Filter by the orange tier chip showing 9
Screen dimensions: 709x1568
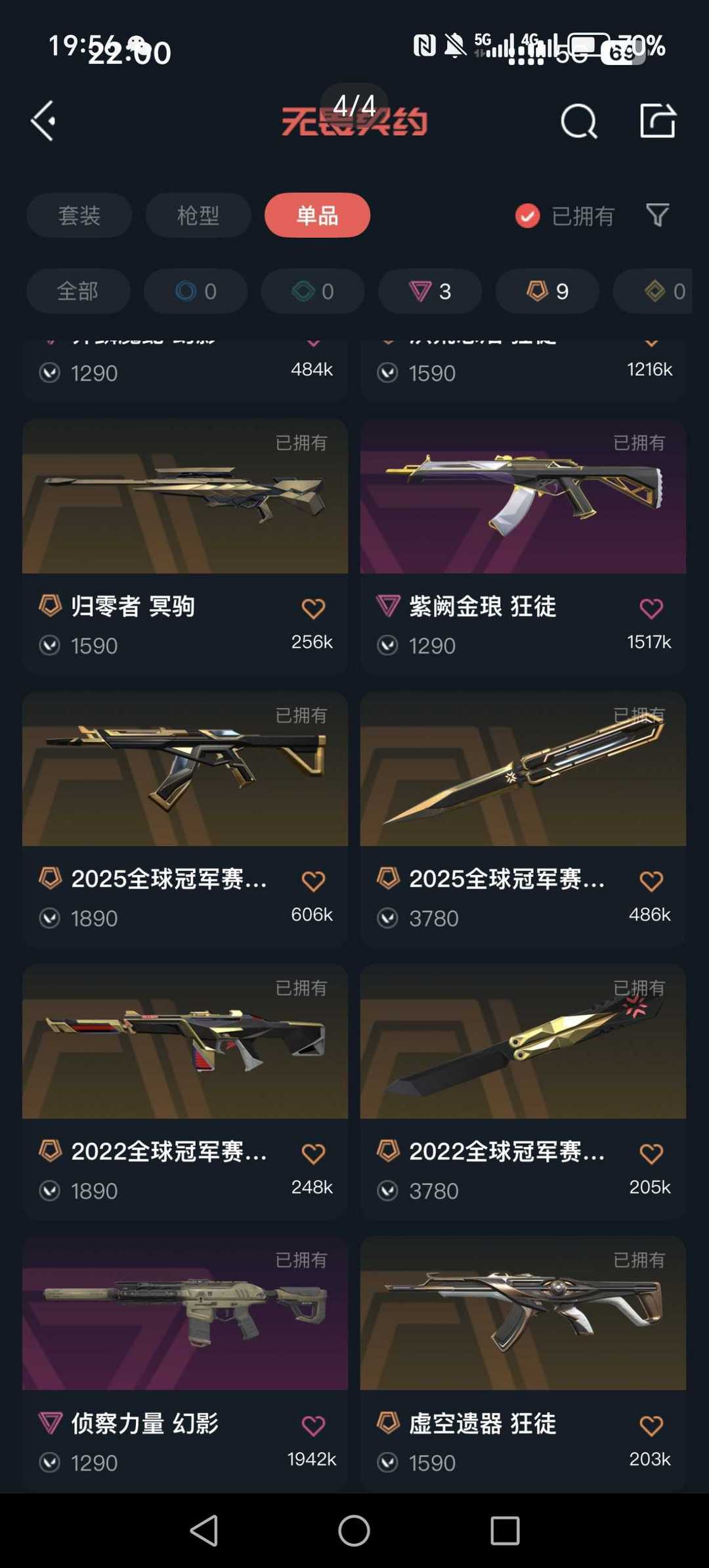pos(547,291)
